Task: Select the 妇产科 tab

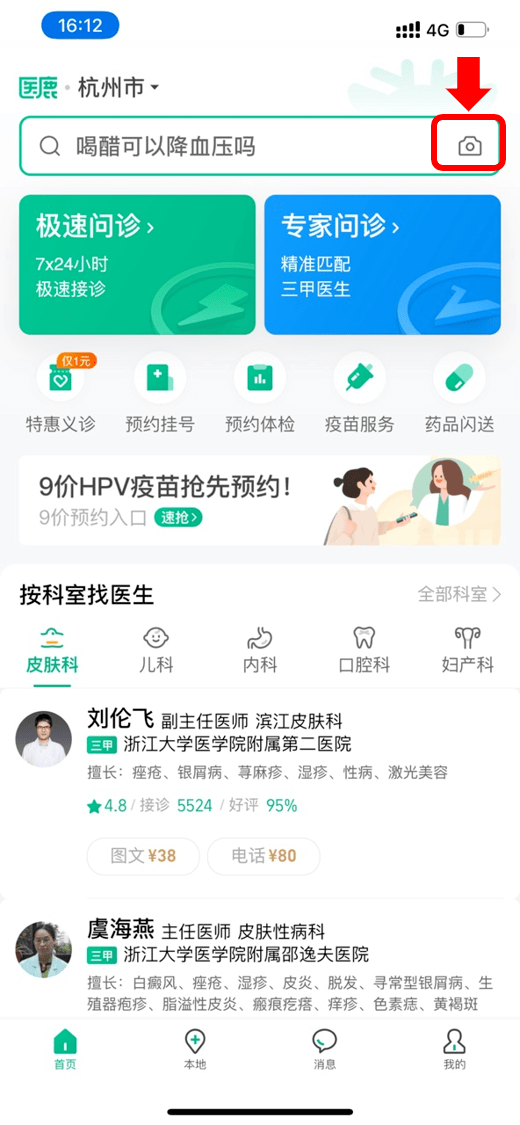Action: pyautogui.click(x=468, y=650)
